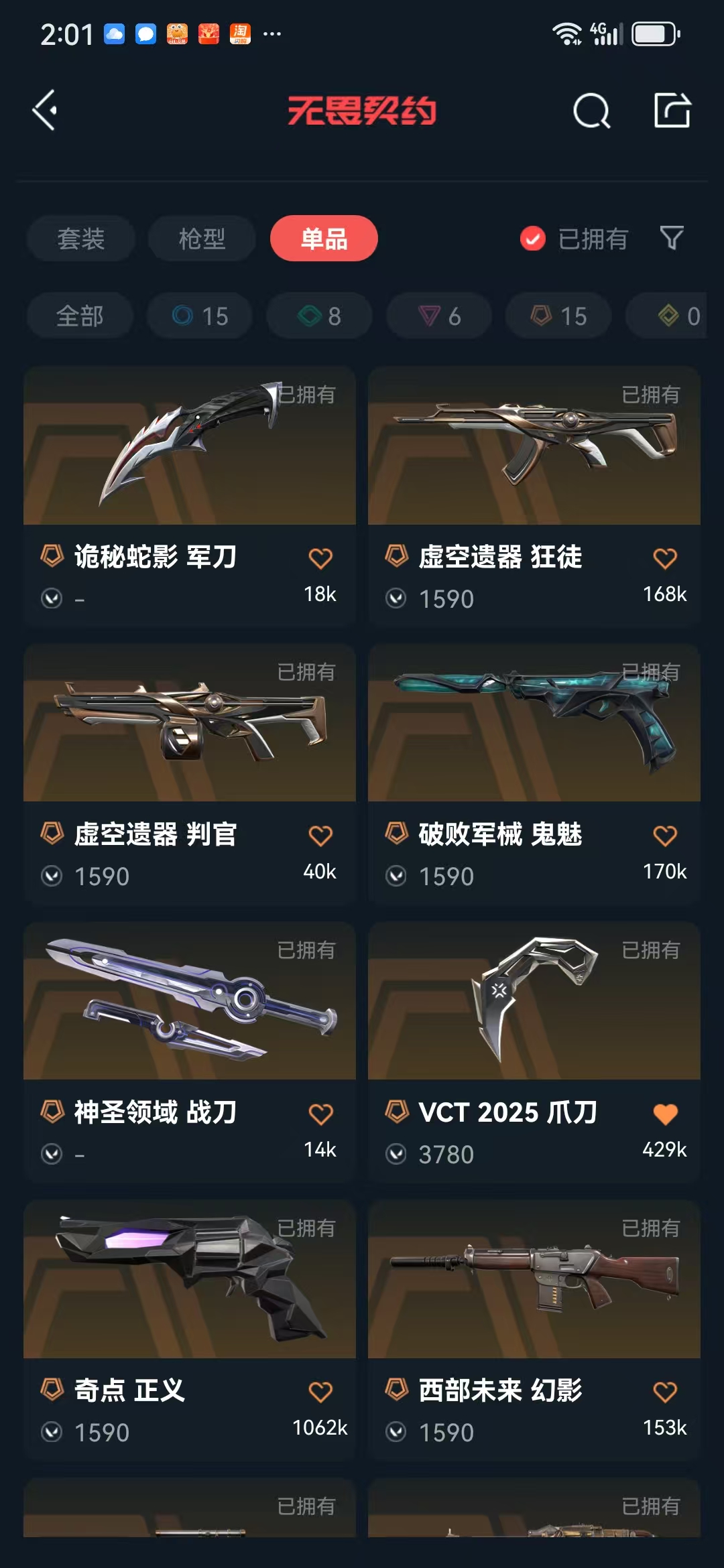Filter by the purple tier chip with 6
This screenshot has width=724, height=1568.
[x=439, y=316]
